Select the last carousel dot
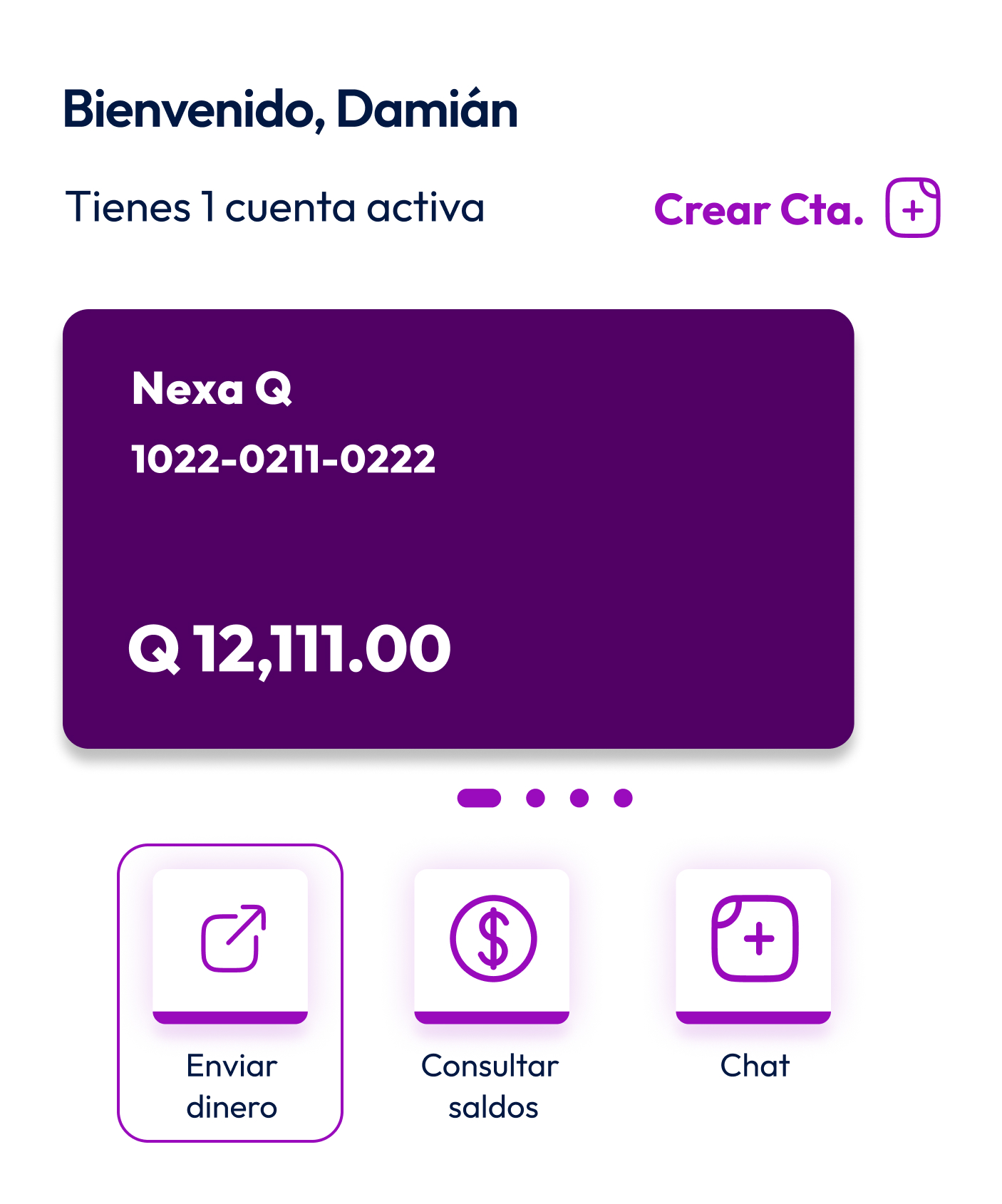The height and width of the screenshot is (1204, 1002). [x=621, y=799]
